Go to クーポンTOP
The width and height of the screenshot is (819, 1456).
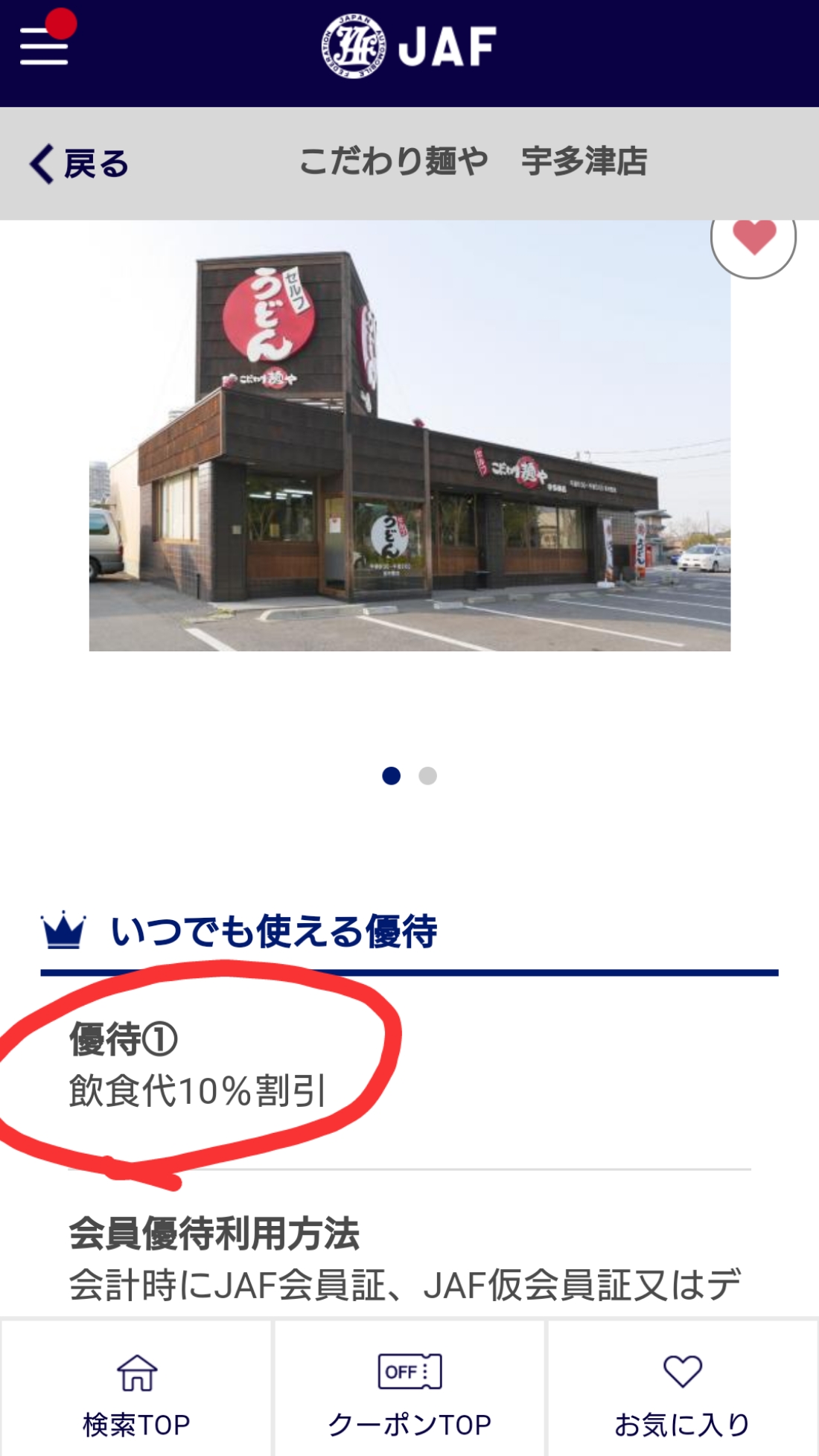409,1389
